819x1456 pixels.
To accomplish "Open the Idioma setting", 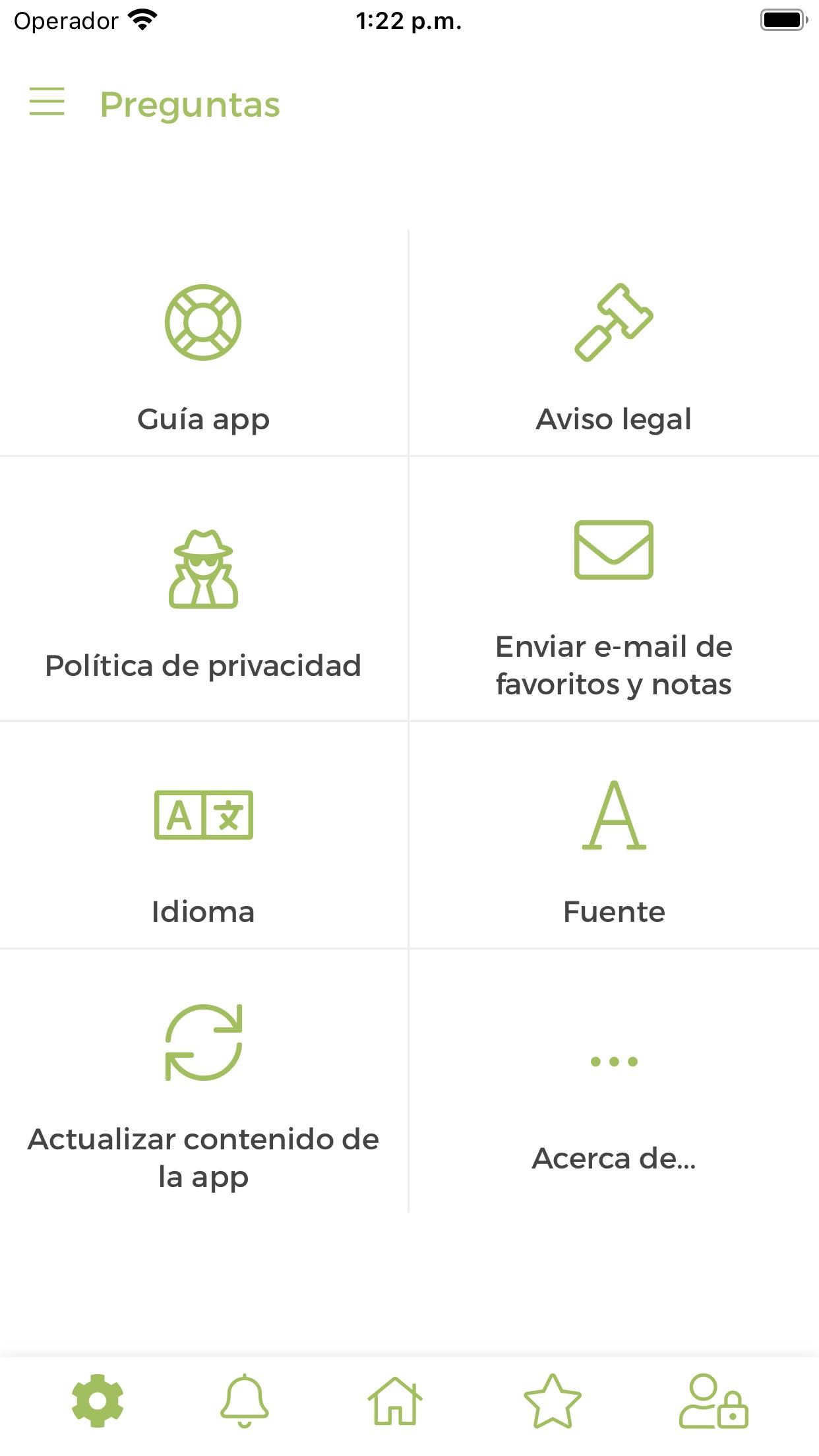I will tap(204, 835).
